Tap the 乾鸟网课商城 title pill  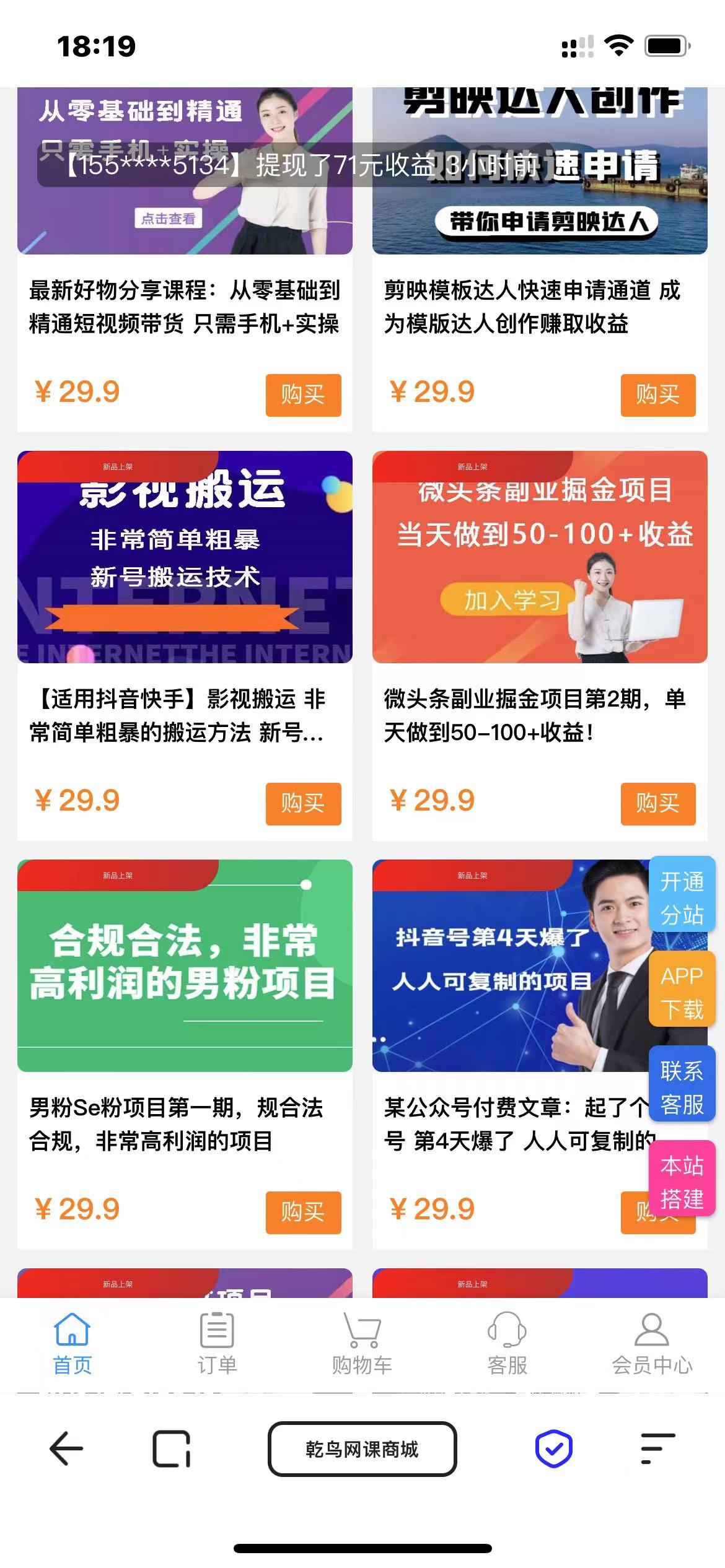[362, 1449]
